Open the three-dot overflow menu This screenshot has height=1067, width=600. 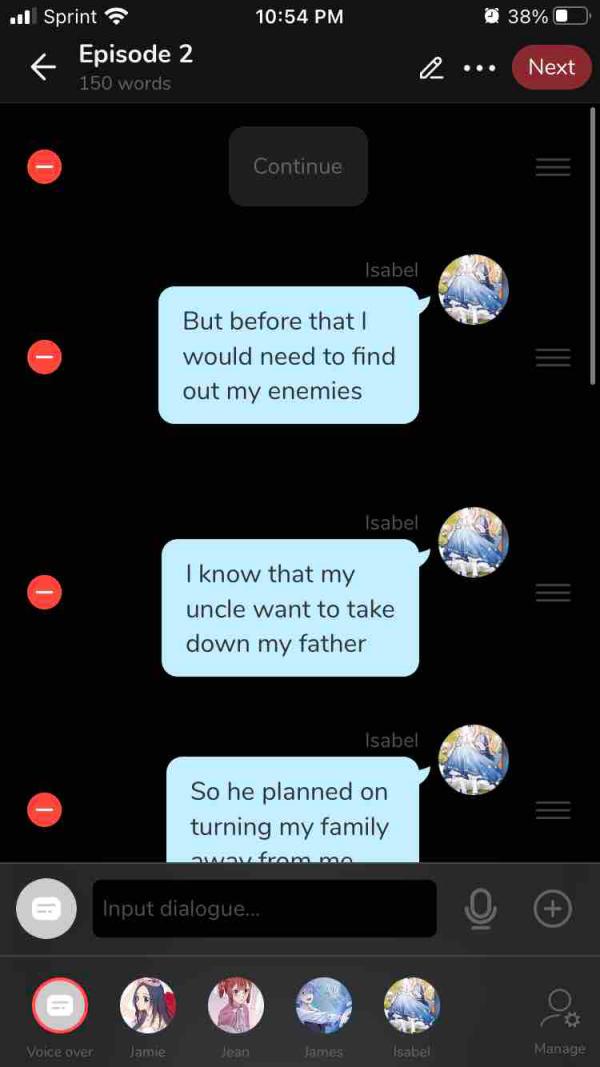[x=479, y=68]
